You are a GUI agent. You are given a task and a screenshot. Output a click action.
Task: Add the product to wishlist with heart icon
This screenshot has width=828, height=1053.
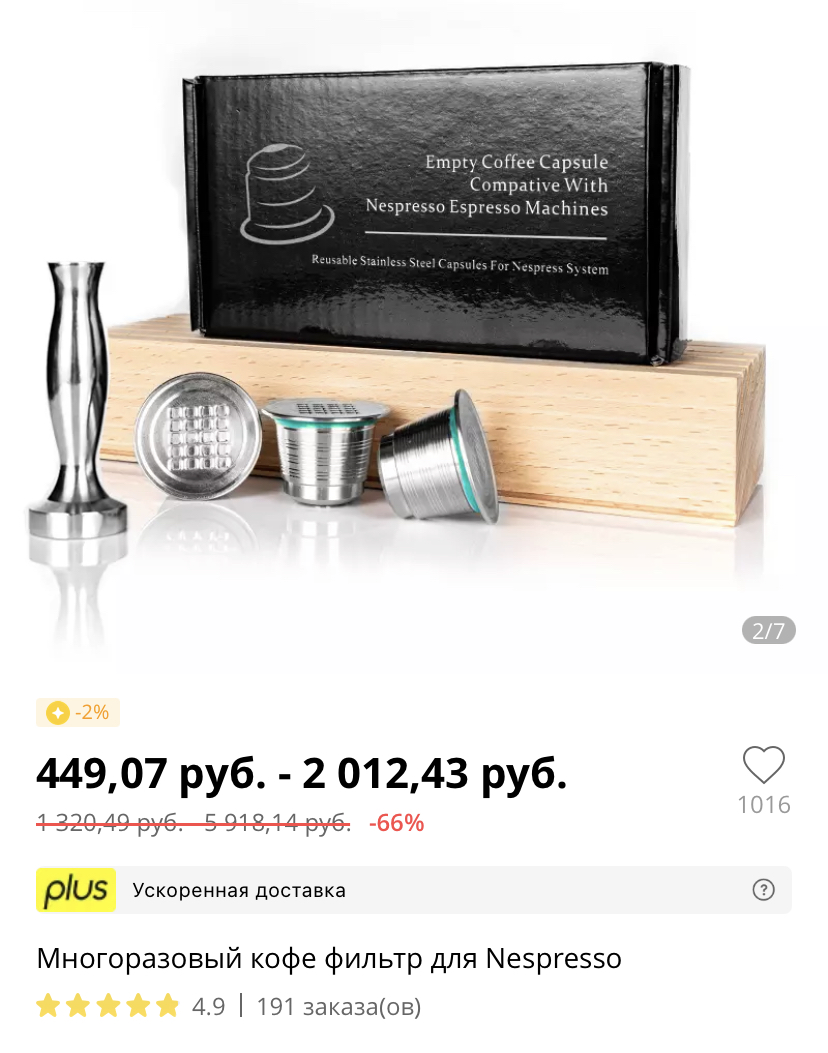(x=763, y=766)
